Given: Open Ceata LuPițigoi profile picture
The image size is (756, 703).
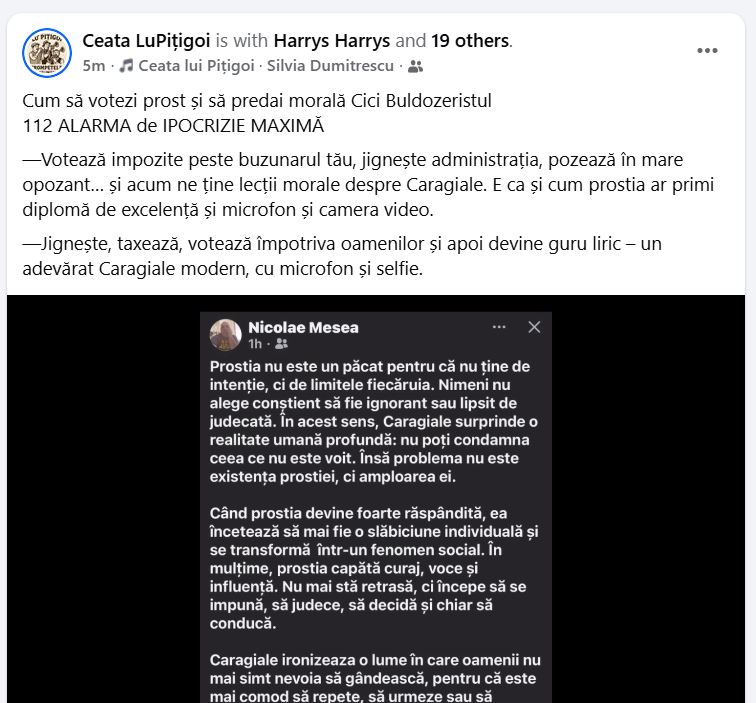Looking at the screenshot, I should tap(46, 52).
